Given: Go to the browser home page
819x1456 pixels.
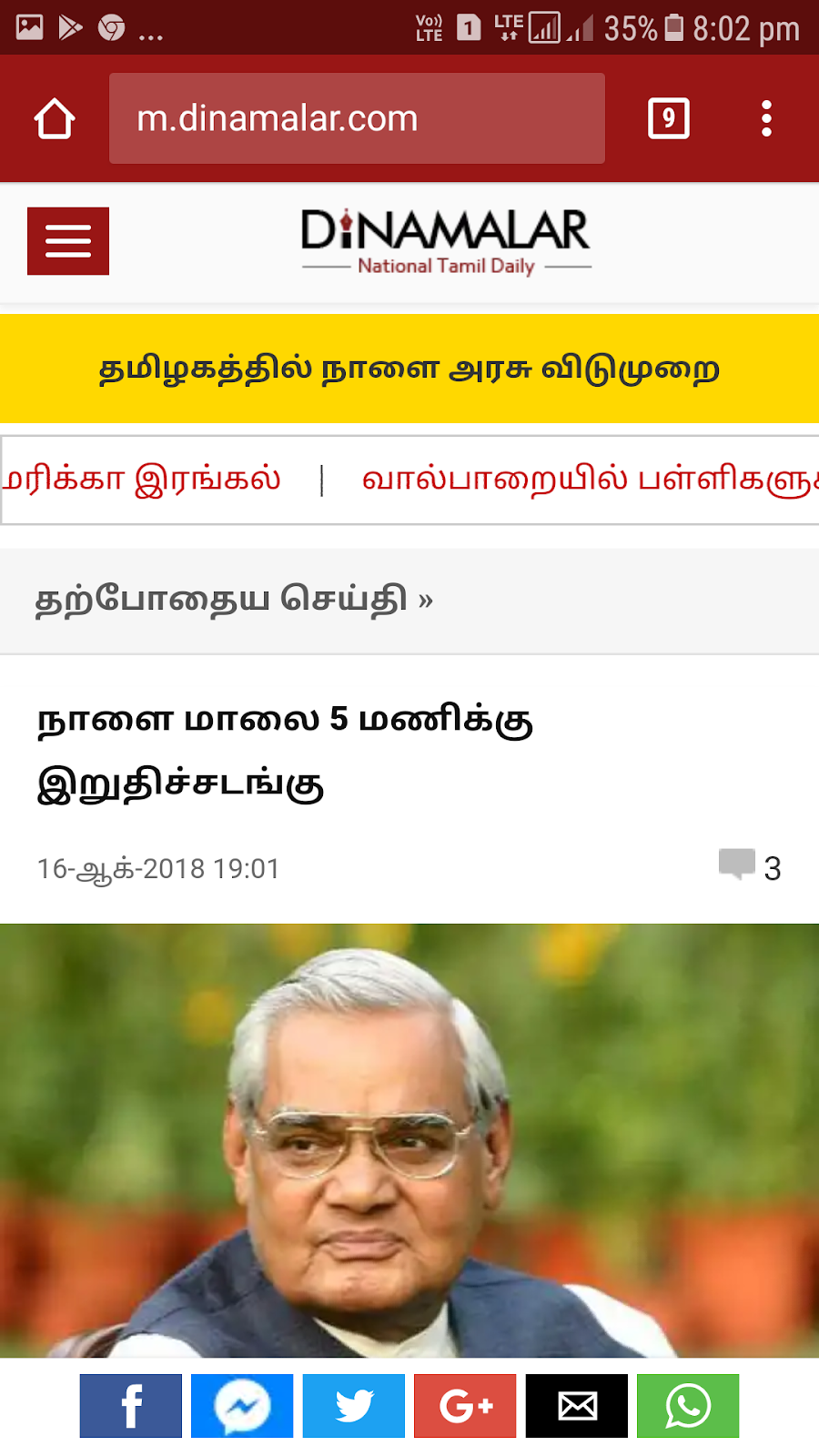Looking at the screenshot, I should pyautogui.click(x=54, y=118).
